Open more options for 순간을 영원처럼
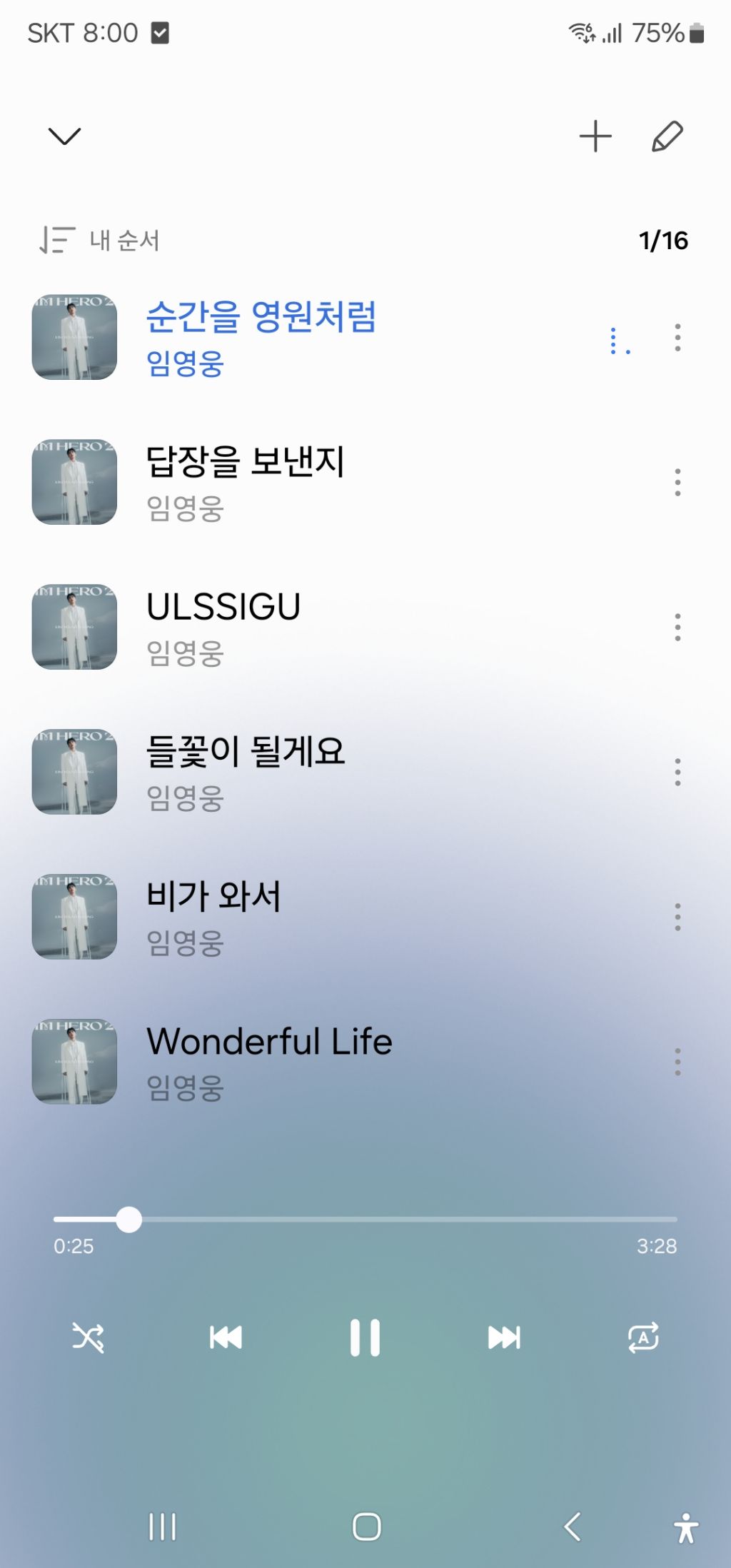 click(x=677, y=337)
